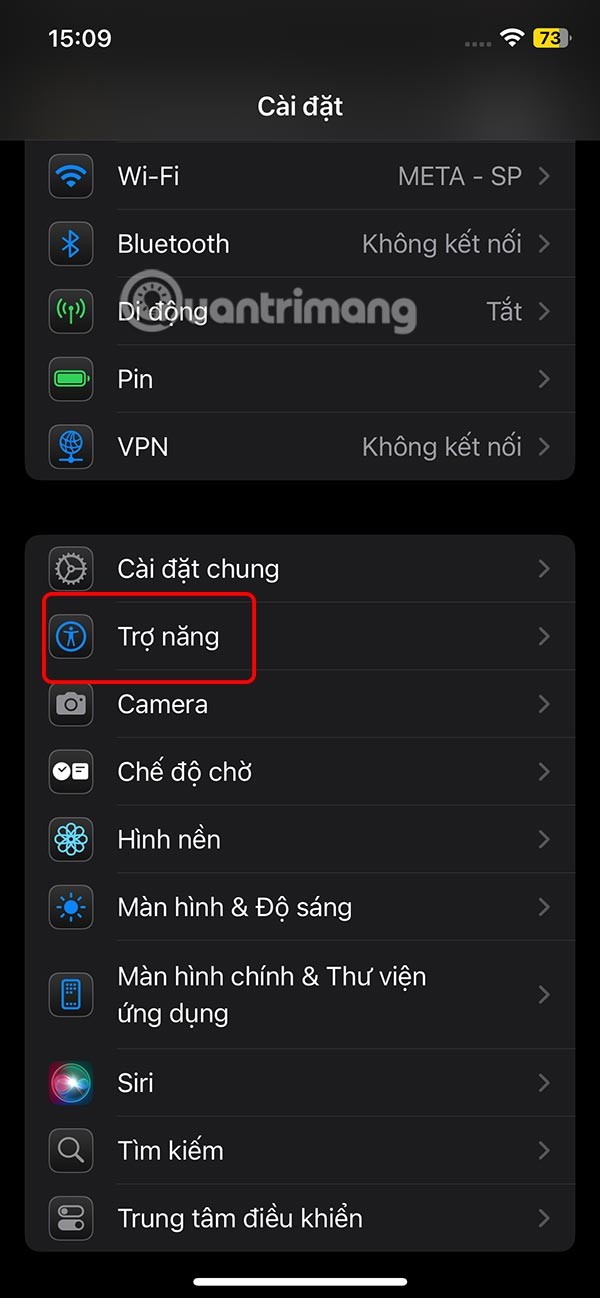Viewport: 600px width, 1298px height.
Task: Open Tìm kiếm search settings
Action: tap(300, 1150)
